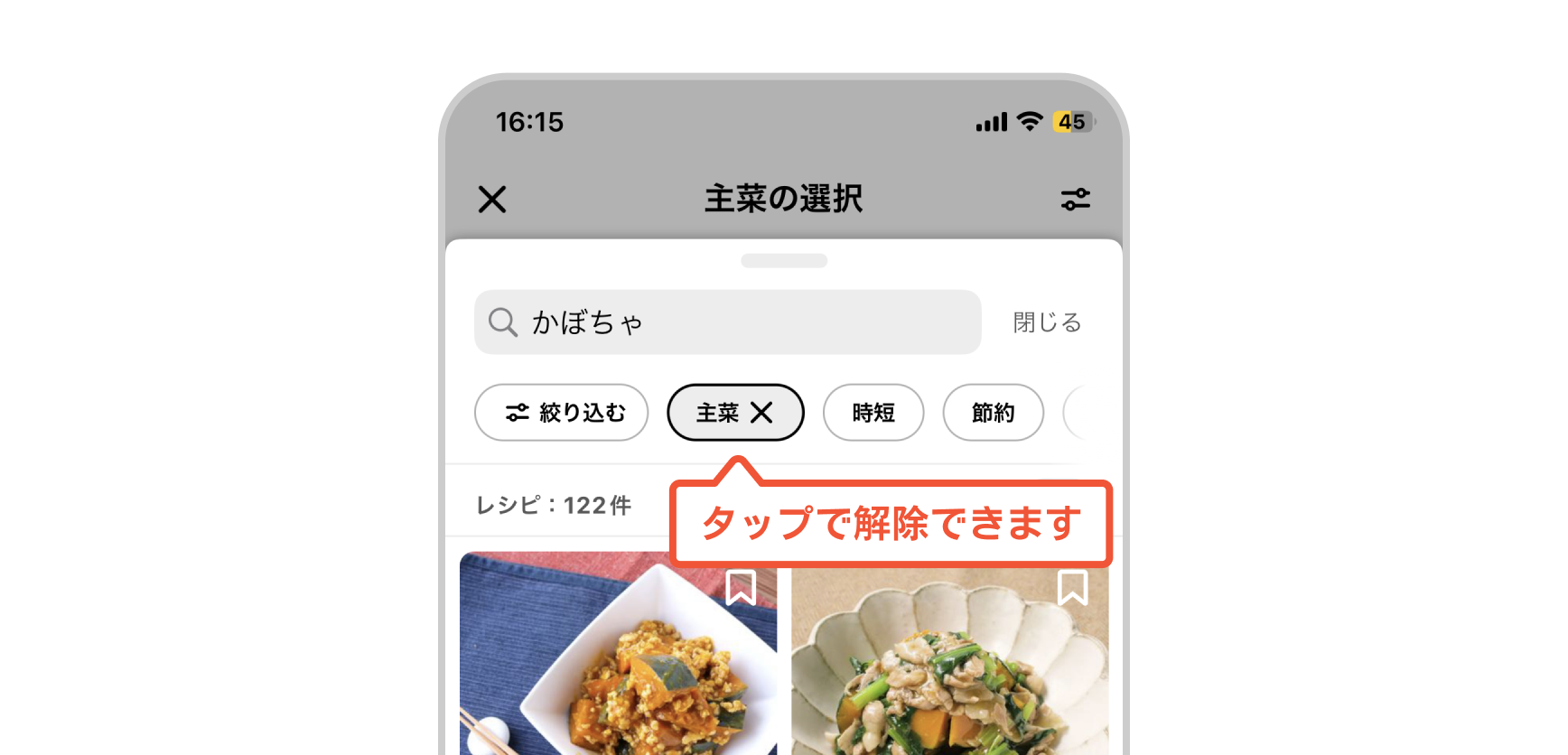Viewport: 1568px width, 755px height.
Task: Tap the かぼちゃ search field
Action: tap(727, 322)
